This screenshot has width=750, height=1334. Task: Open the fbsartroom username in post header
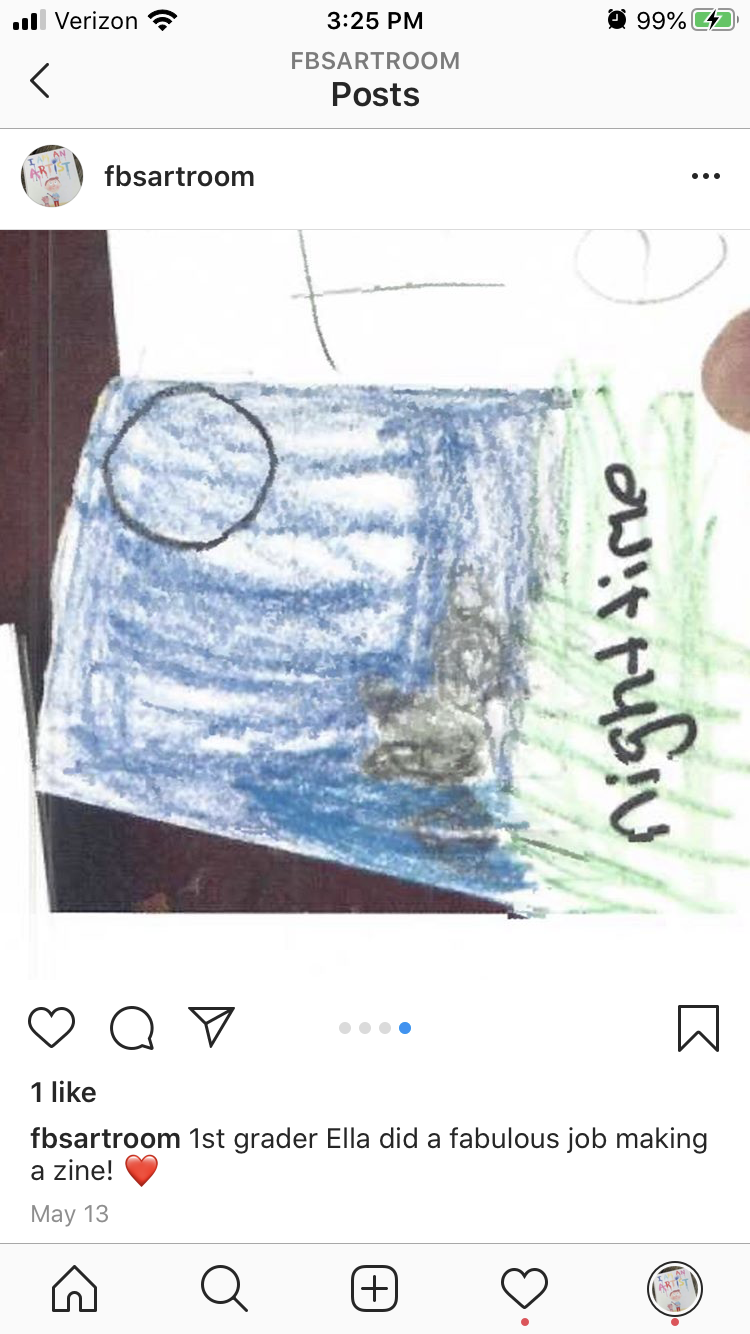click(x=179, y=177)
